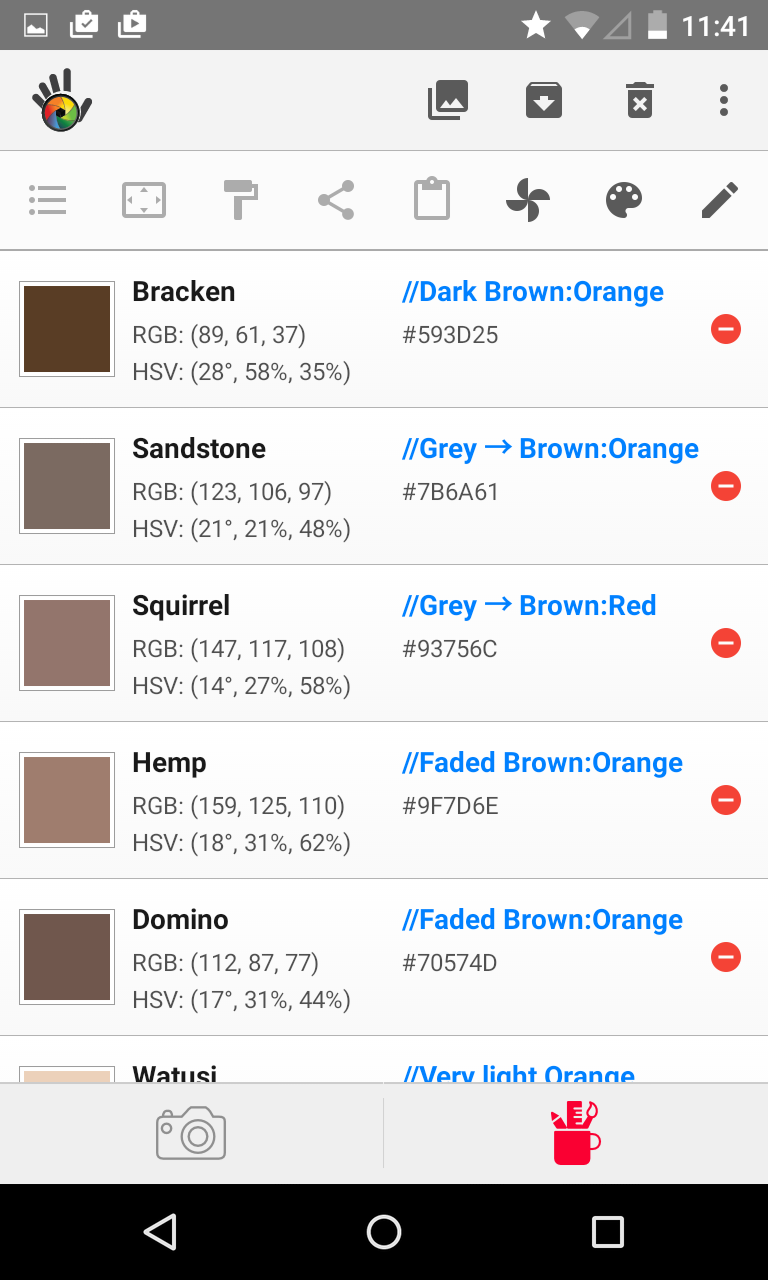Open the Color Grab app logo

click(x=60, y=100)
